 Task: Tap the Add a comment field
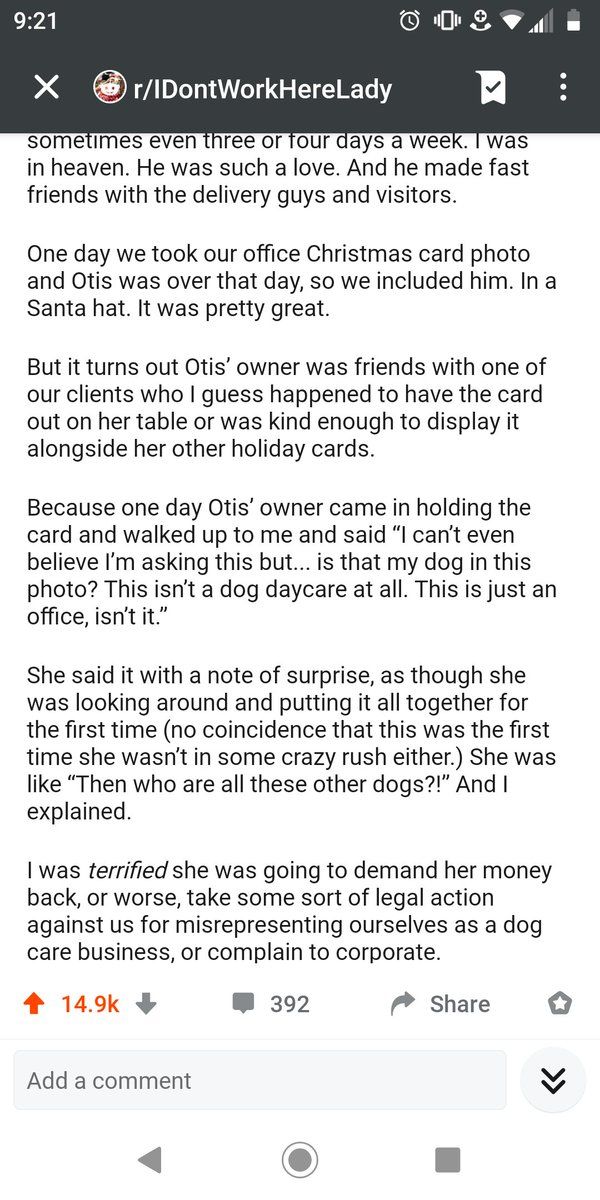[259, 1081]
